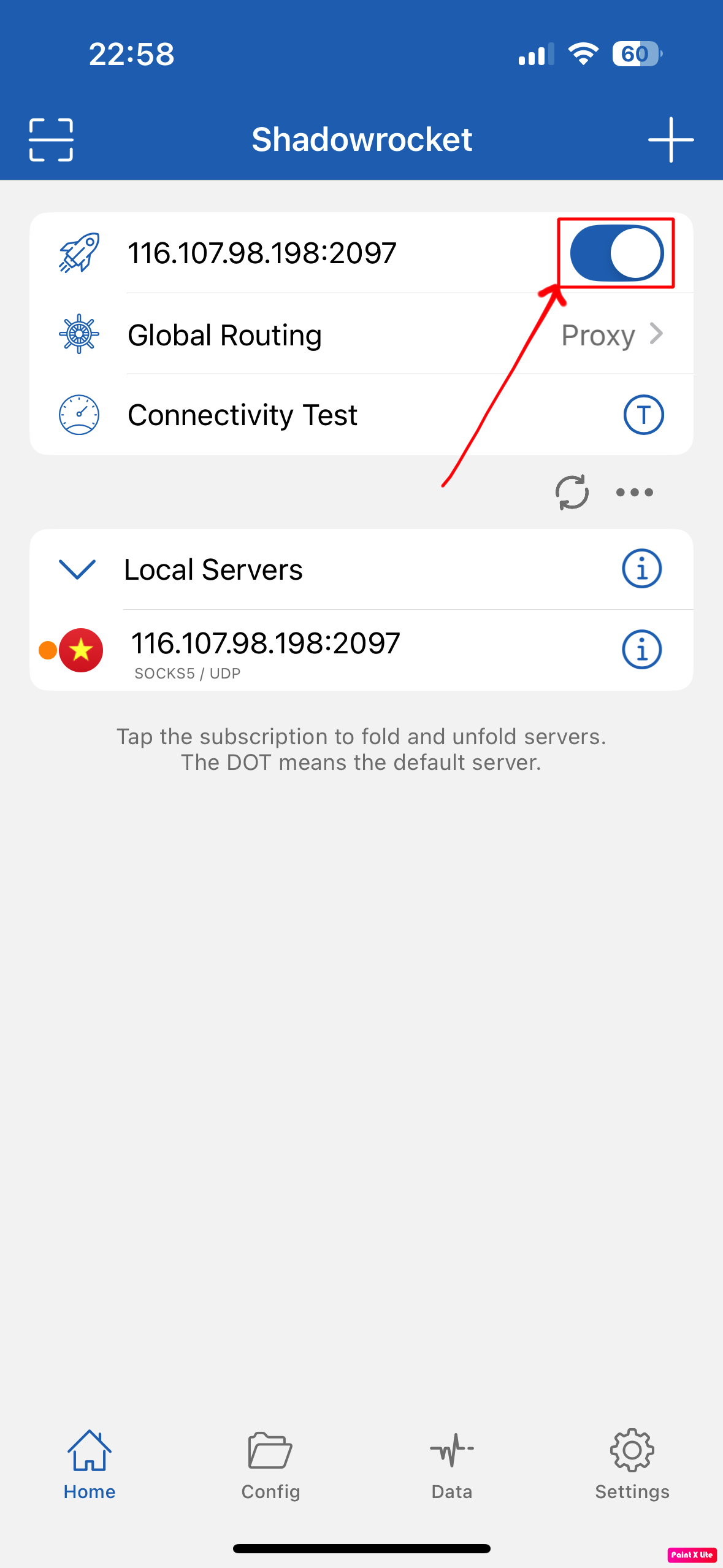Image resolution: width=723 pixels, height=1568 pixels.
Task: View Local Servers info
Action: coord(641,569)
